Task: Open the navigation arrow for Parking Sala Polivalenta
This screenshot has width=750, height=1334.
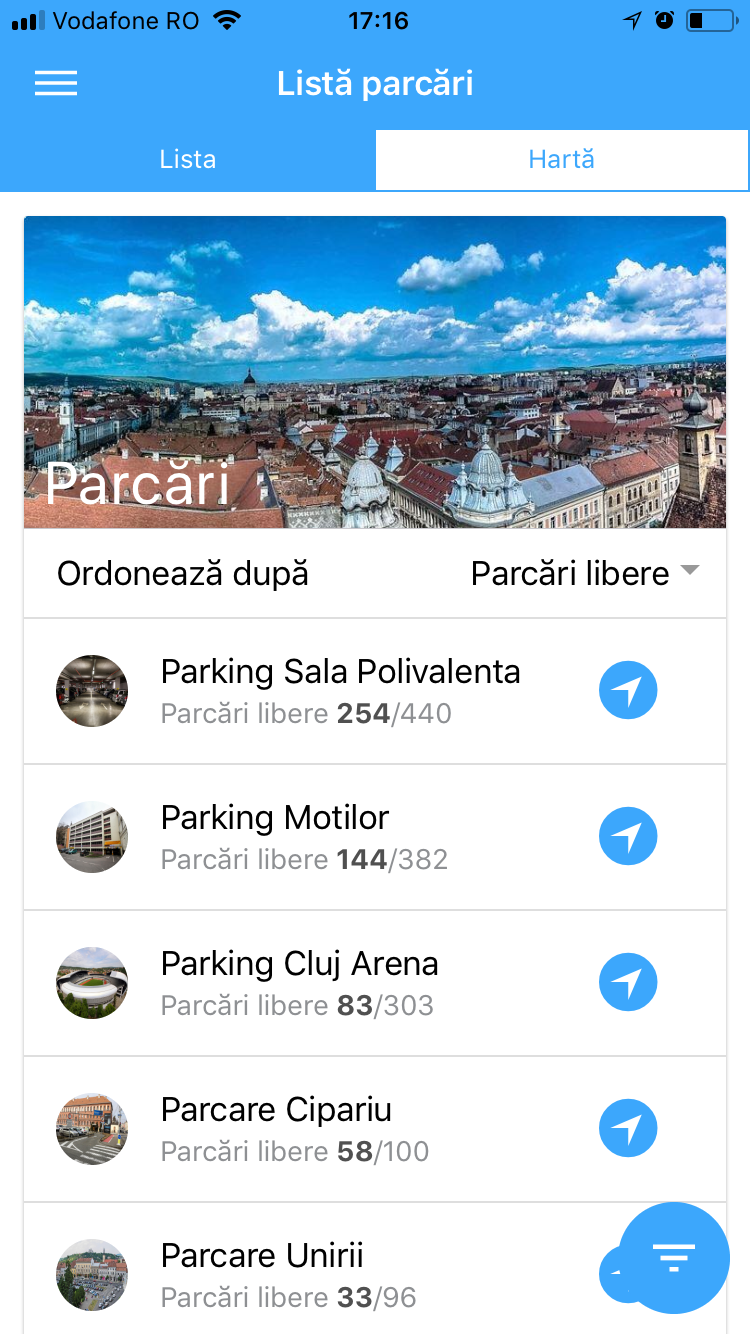Action: (x=628, y=690)
